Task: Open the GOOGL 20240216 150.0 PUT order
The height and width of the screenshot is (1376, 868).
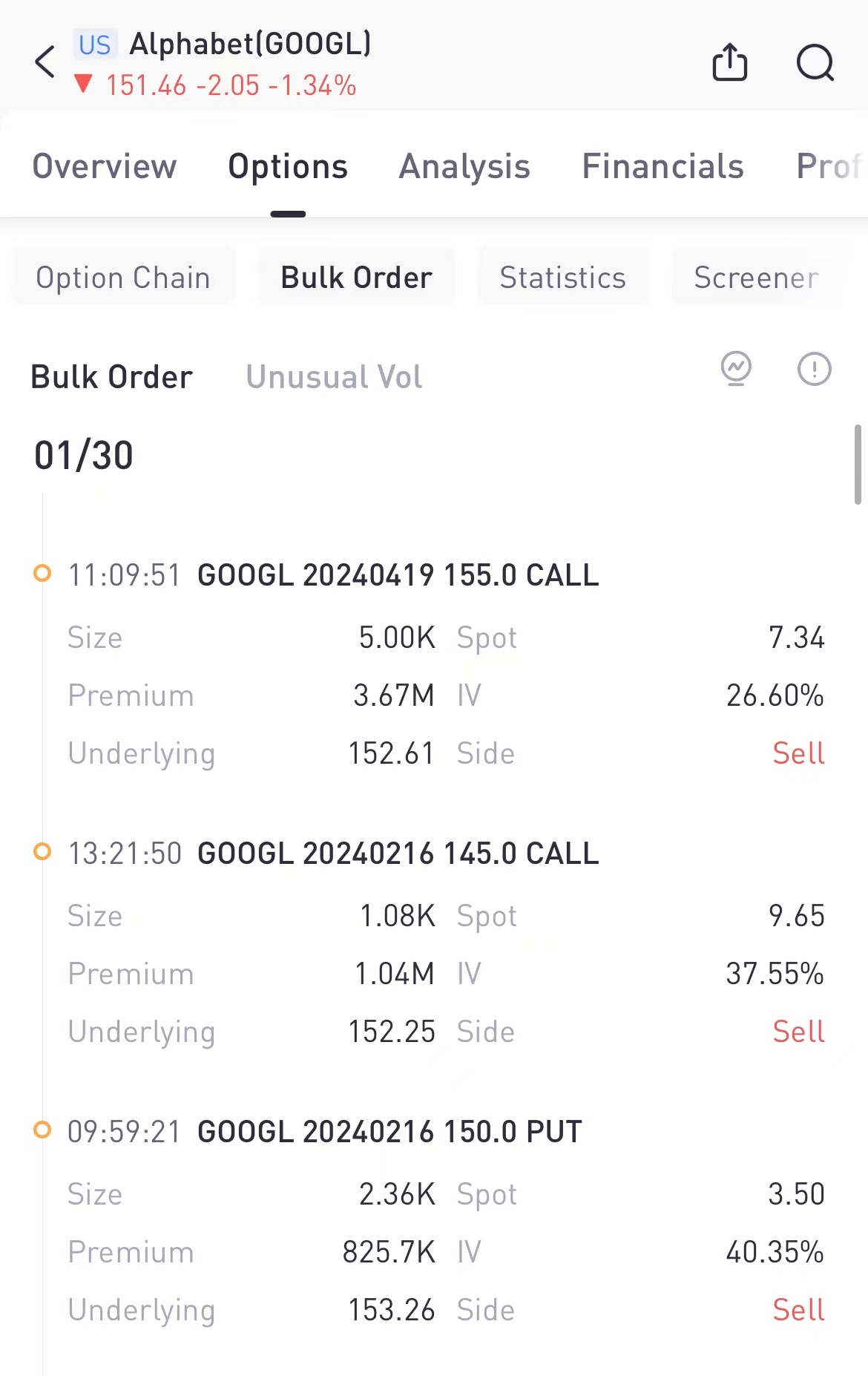Action: pos(389,1132)
